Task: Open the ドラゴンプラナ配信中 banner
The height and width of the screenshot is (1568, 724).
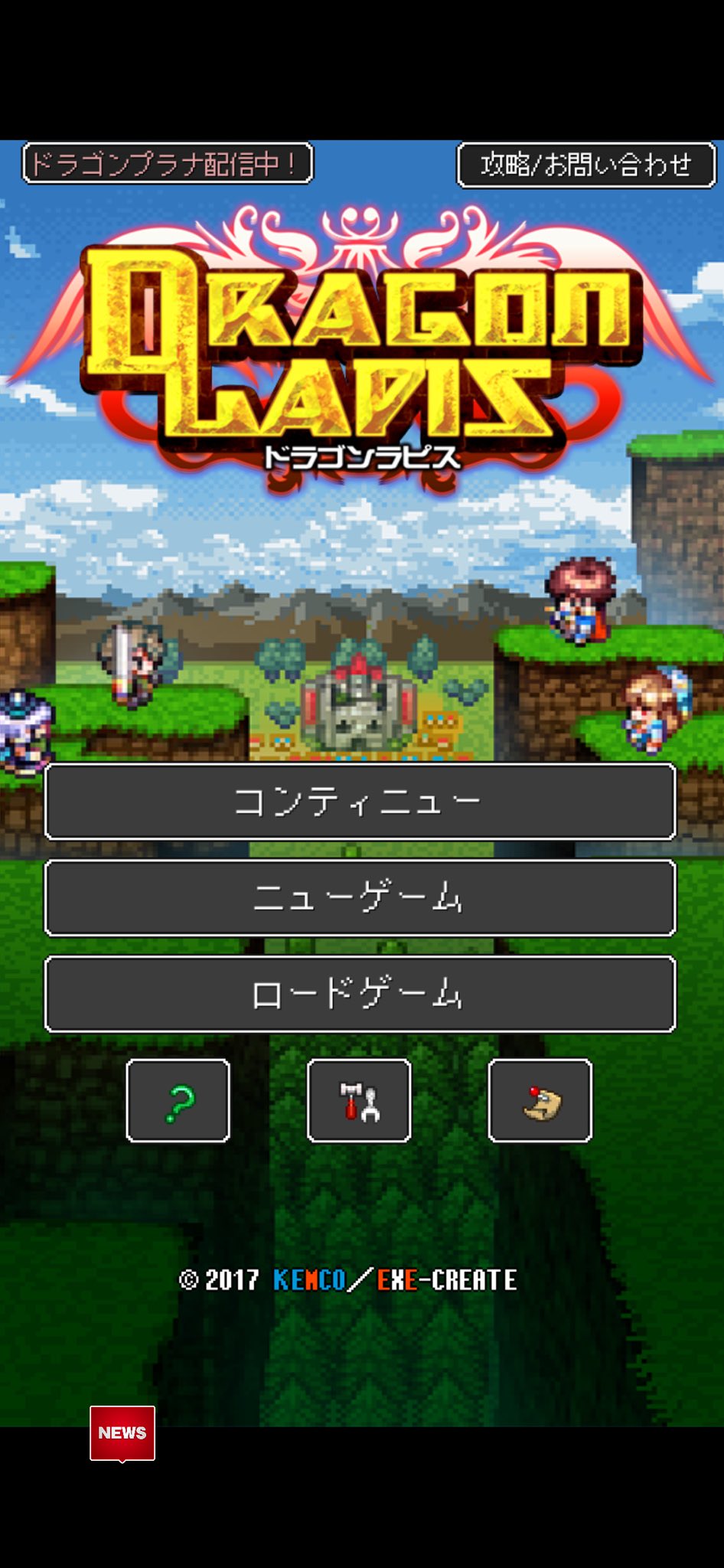Action: click(x=167, y=163)
